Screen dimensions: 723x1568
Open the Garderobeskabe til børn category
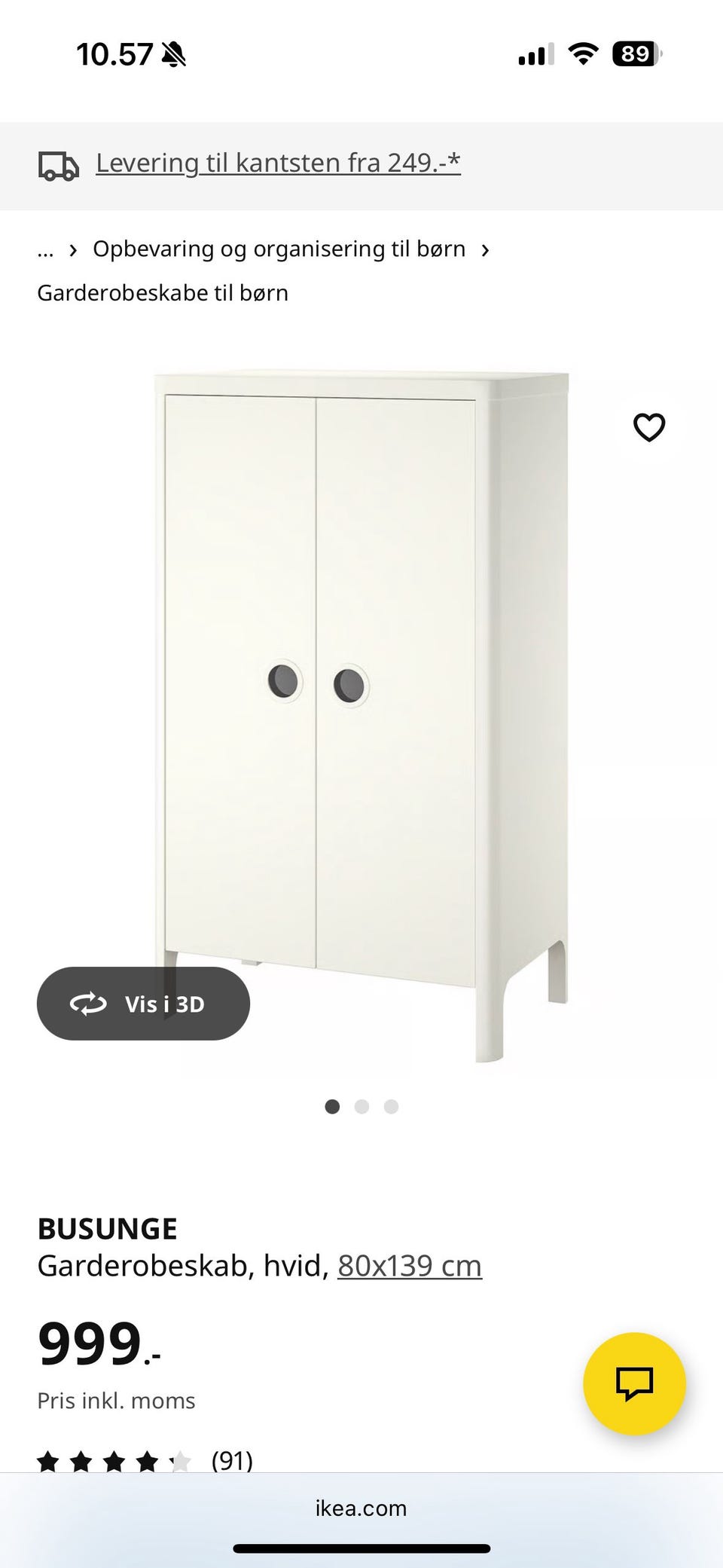[163, 293]
